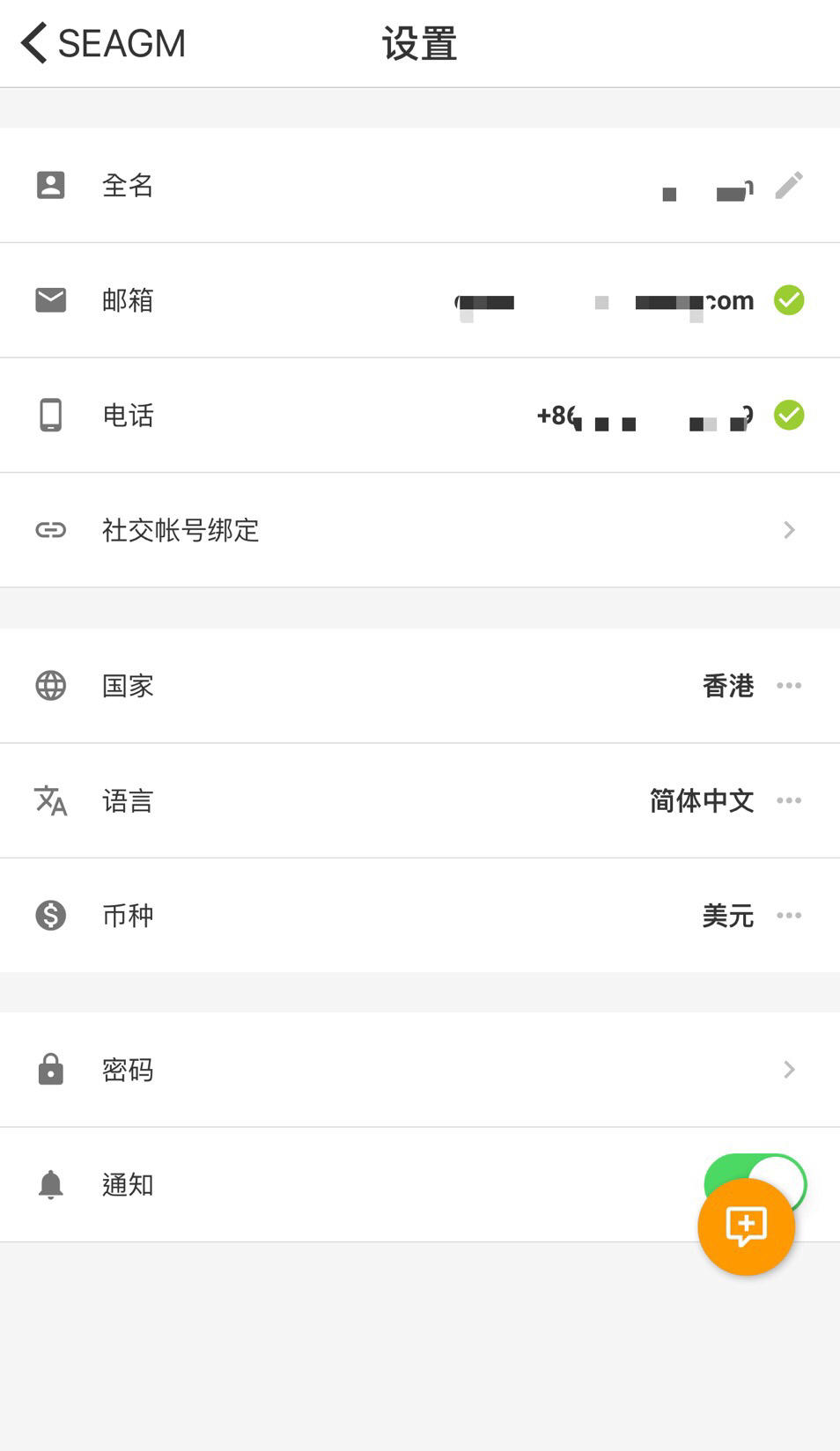The height and width of the screenshot is (1451, 840).
Task: Click the email envelope icon
Action: (x=50, y=299)
